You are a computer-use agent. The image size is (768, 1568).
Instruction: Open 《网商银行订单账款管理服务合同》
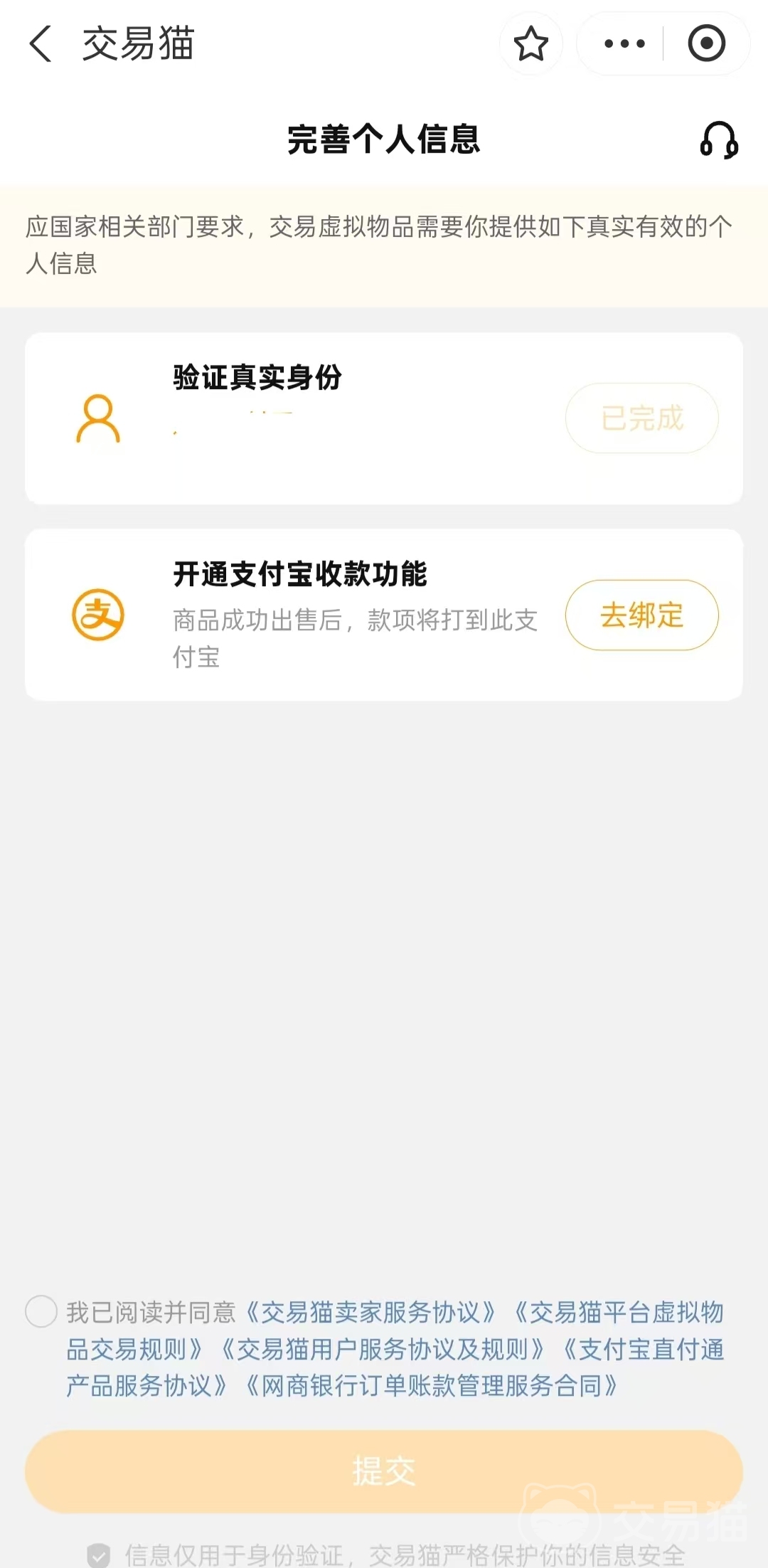431,1386
